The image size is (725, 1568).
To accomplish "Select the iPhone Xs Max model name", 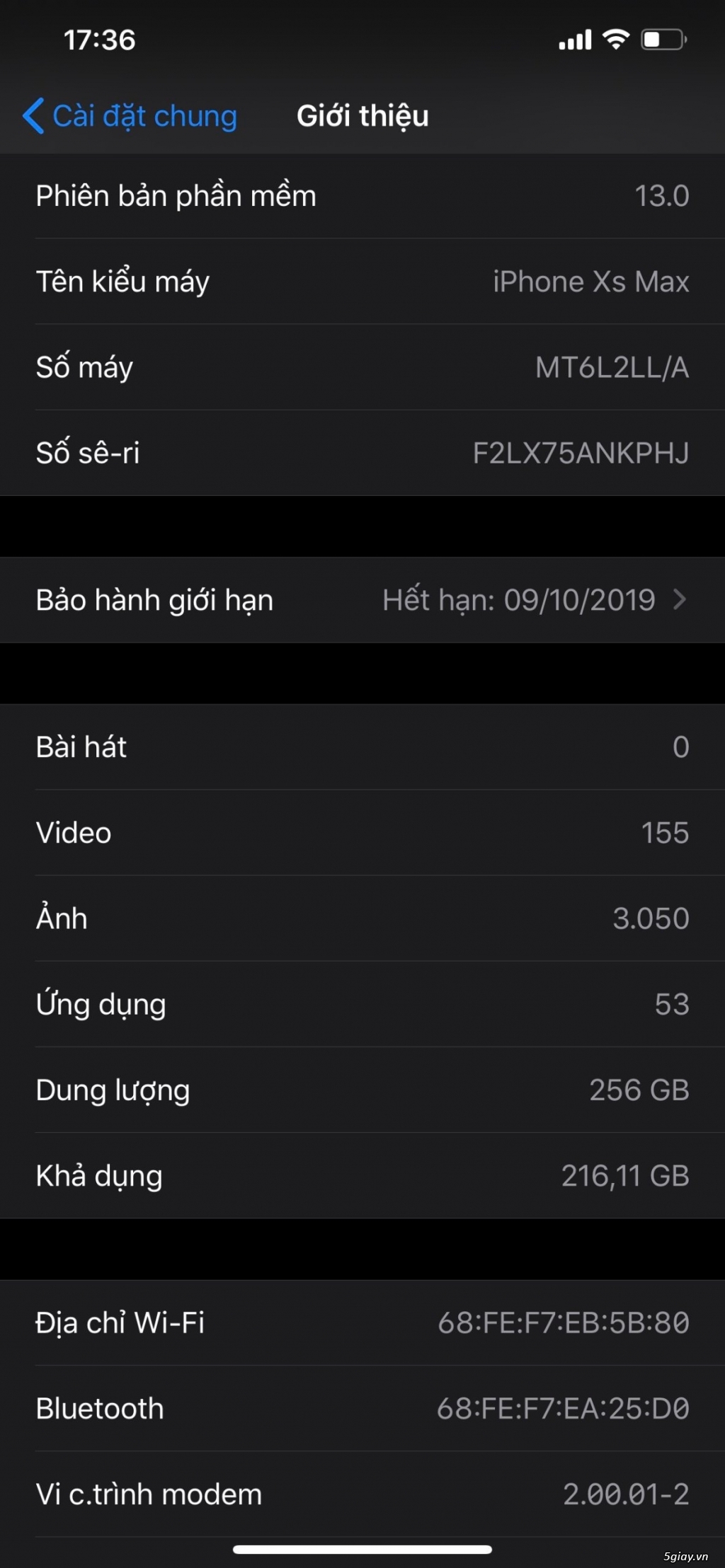I will click(x=592, y=282).
